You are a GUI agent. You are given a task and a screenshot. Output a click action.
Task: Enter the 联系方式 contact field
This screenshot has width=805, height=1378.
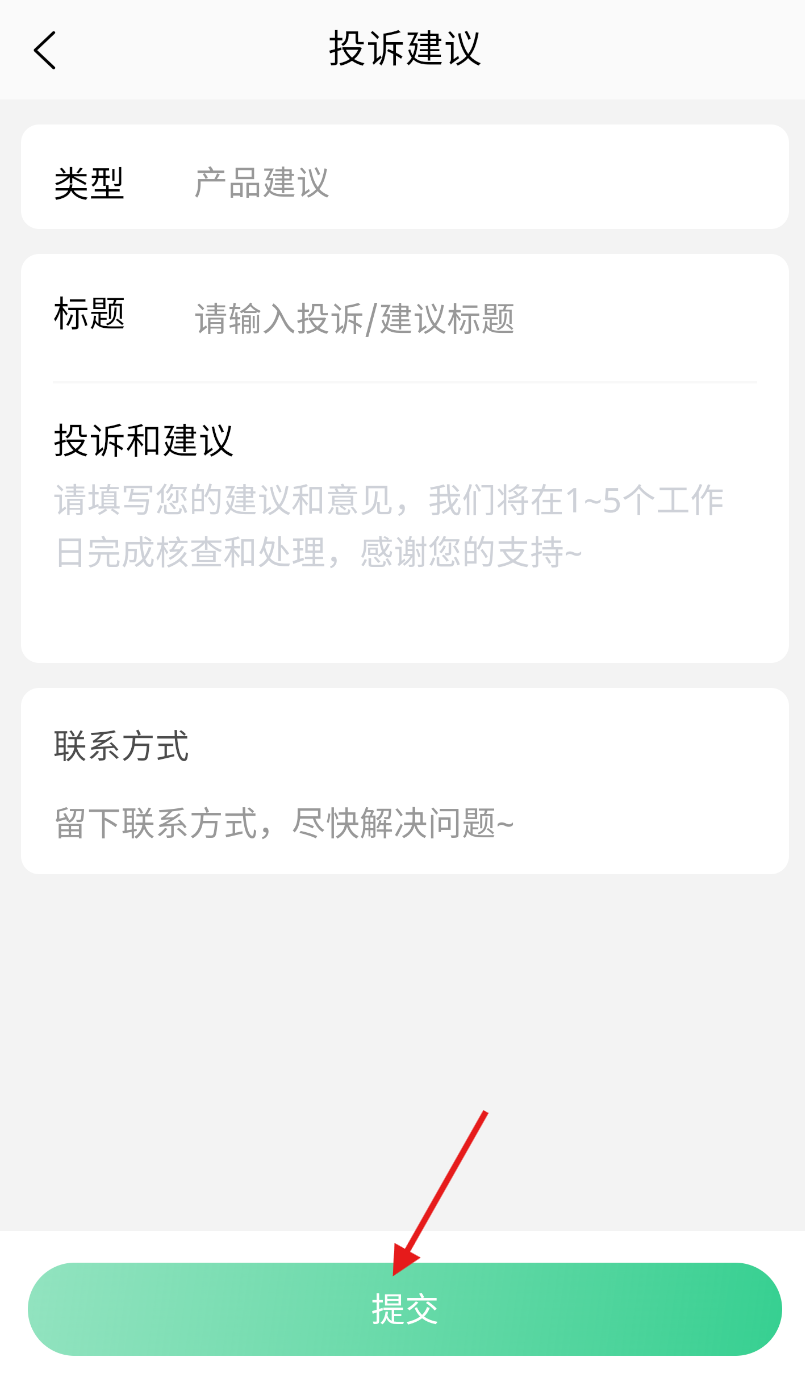coord(400,824)
